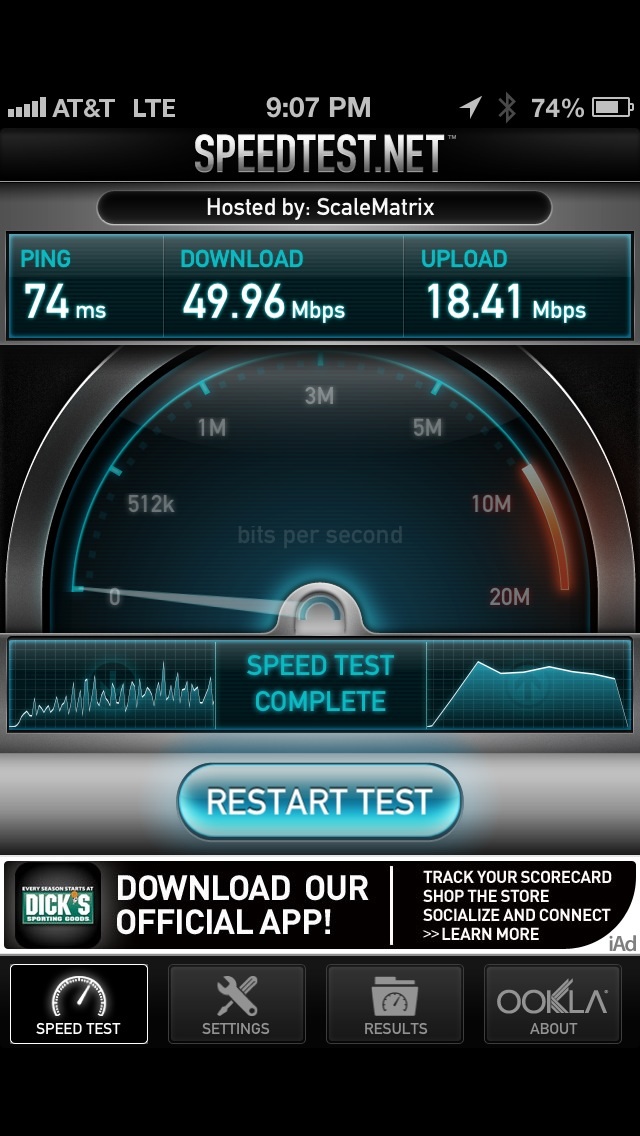Open the Results tab

tap(395, 1003)
